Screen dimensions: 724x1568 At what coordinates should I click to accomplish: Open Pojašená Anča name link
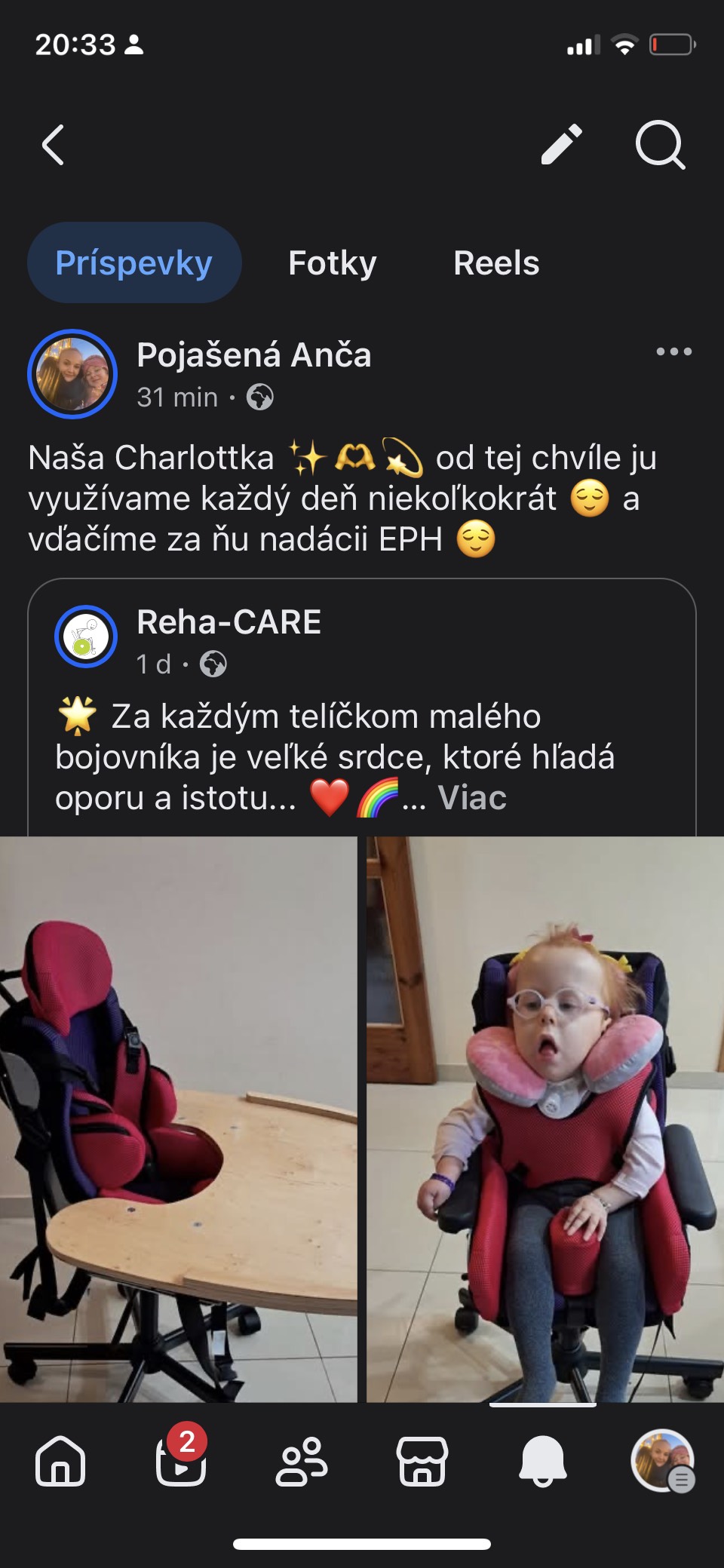coord(254,355)
